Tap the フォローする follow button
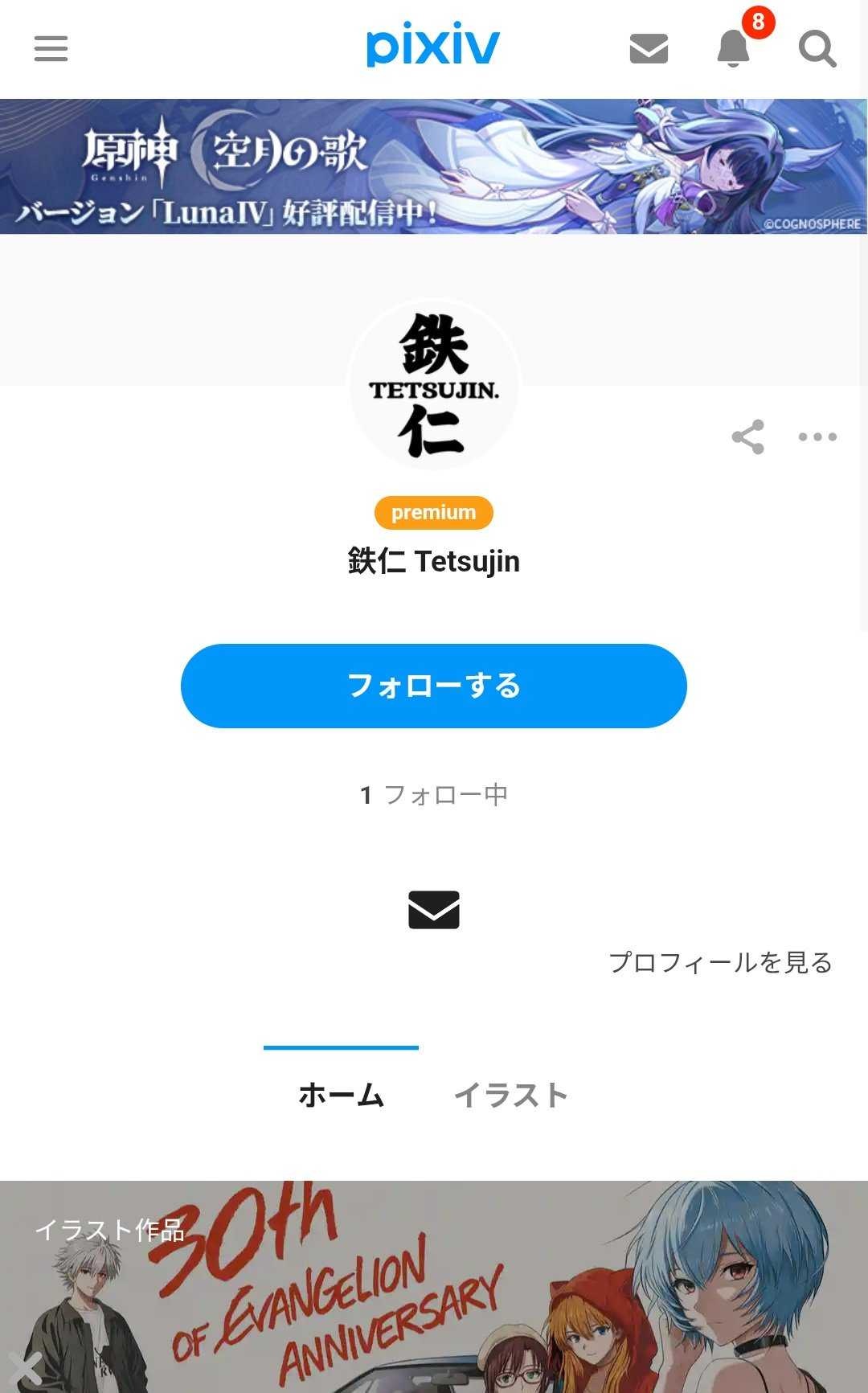 (x=434, y=686)
